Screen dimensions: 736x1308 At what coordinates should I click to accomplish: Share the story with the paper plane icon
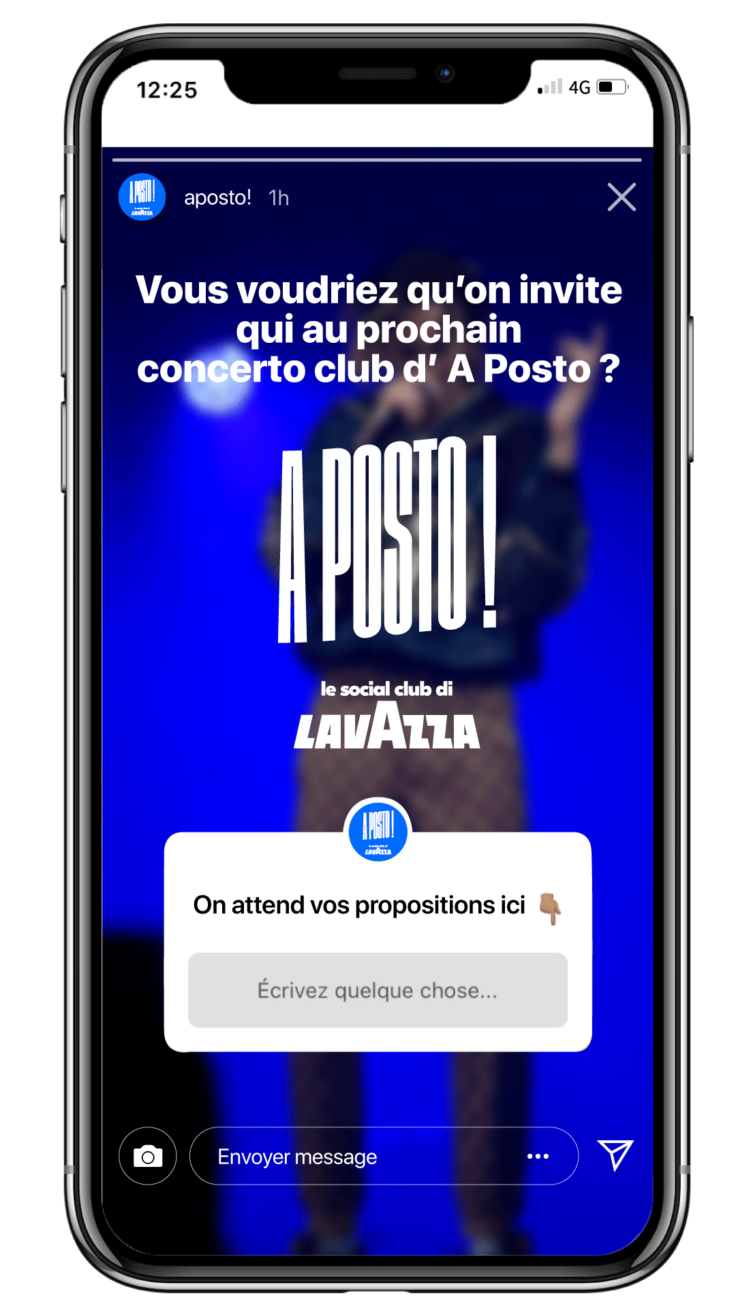pos(615,1155)
